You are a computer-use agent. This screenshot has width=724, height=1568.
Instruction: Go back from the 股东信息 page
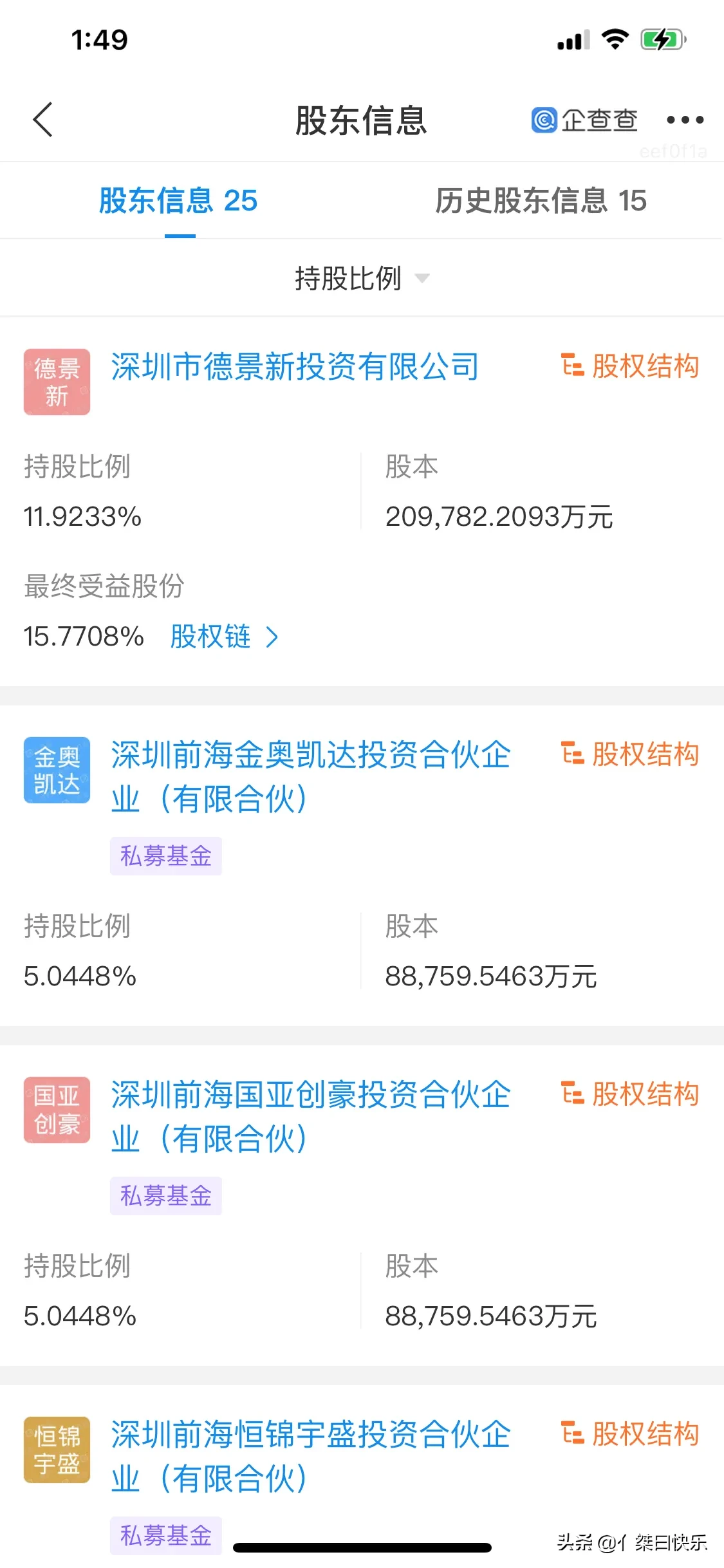pos(42,120)
